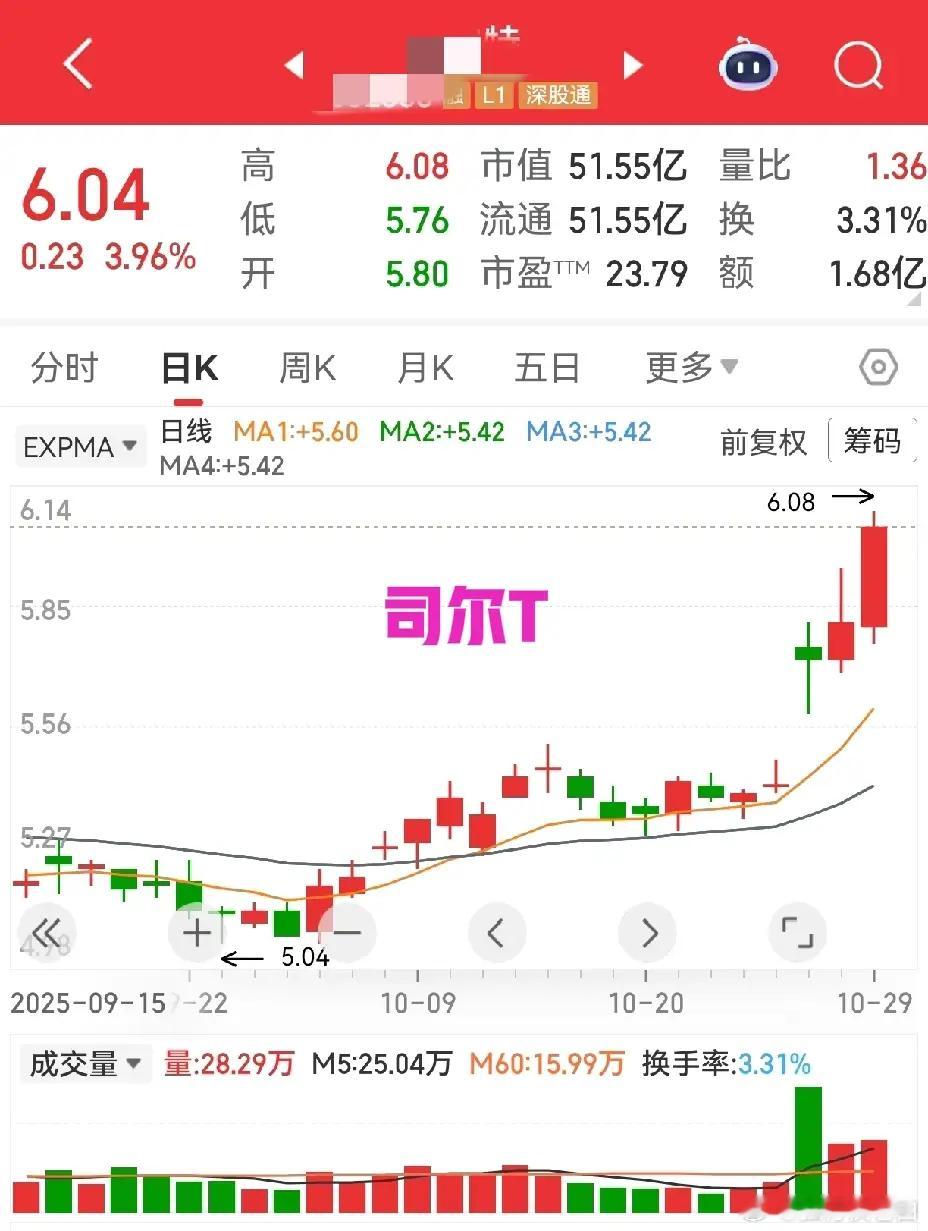The image size is (928, 1231).
Task: Open the 筹码 chip distribution panel
Action: [x=873, y=441]
